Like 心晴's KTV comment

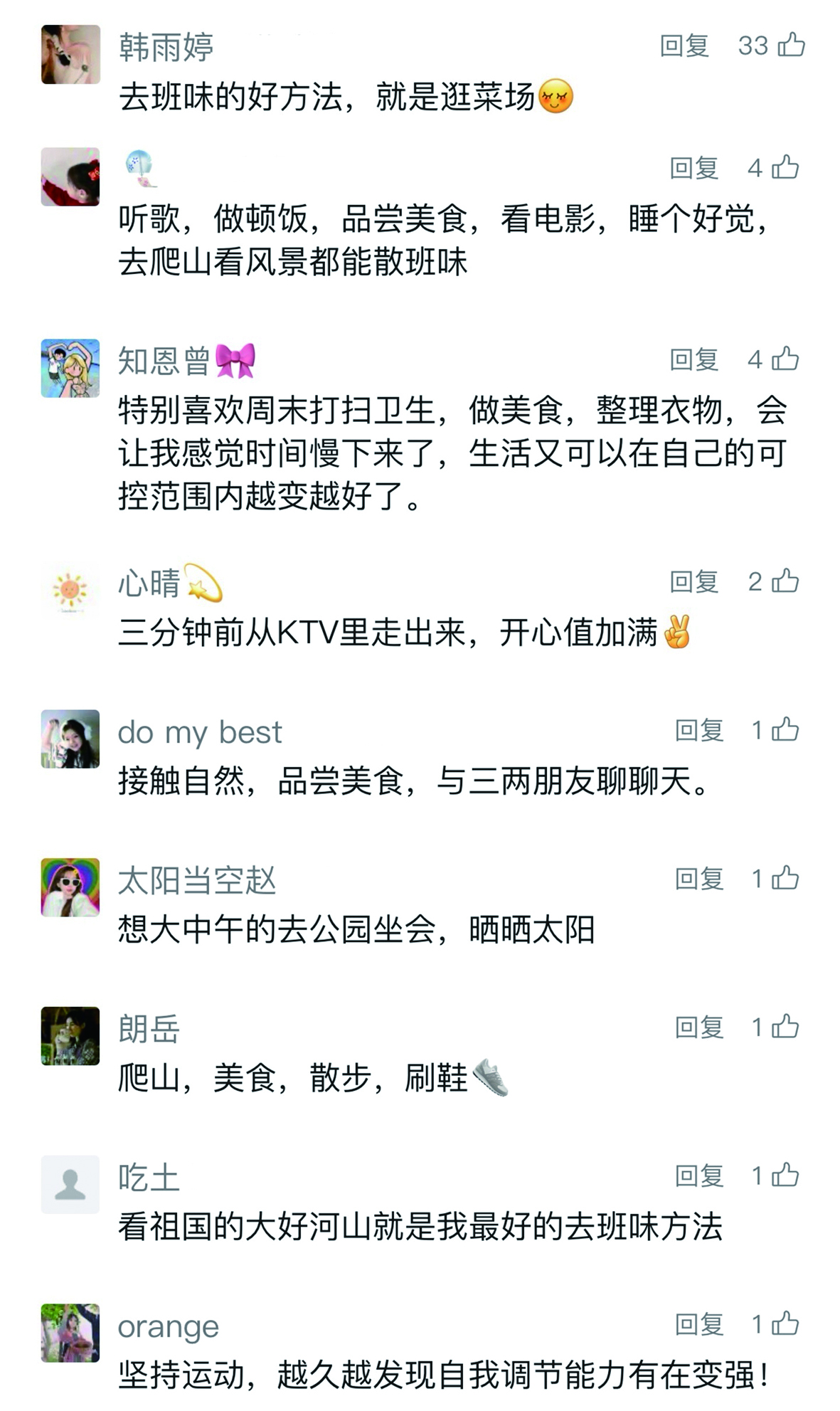coord(785,581)
